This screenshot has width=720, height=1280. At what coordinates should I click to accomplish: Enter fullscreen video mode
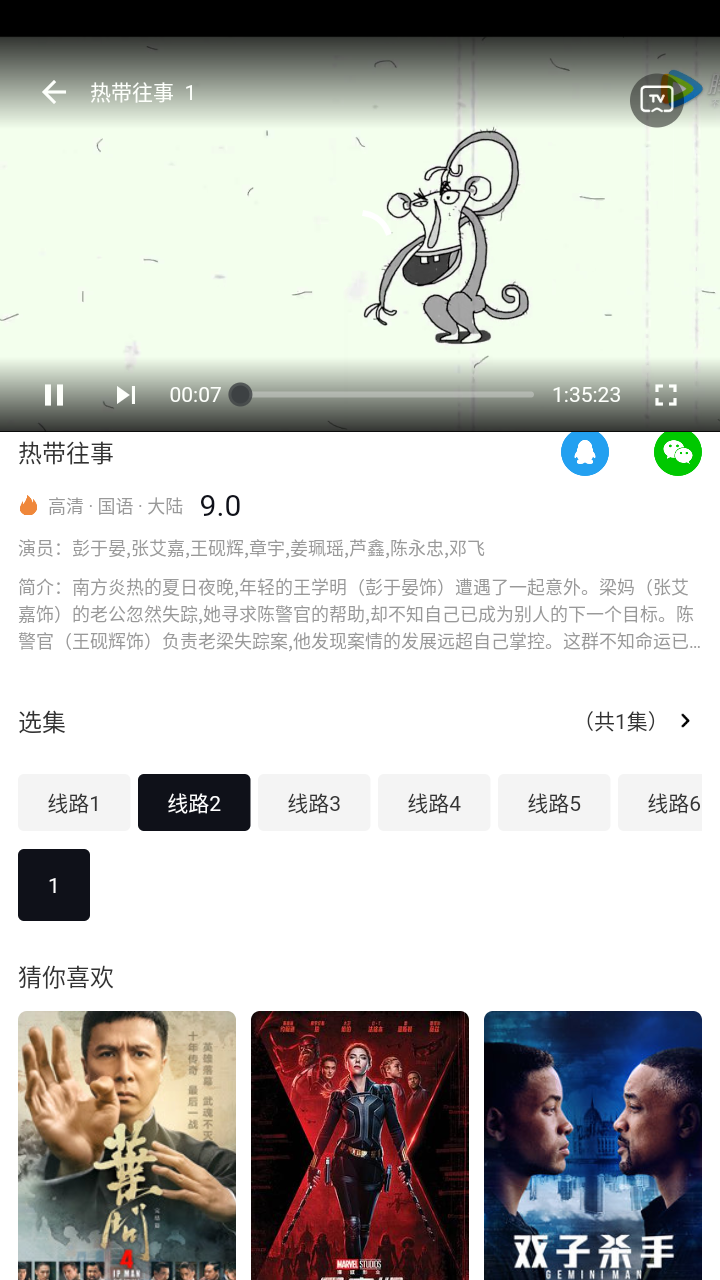click(666, 395)
